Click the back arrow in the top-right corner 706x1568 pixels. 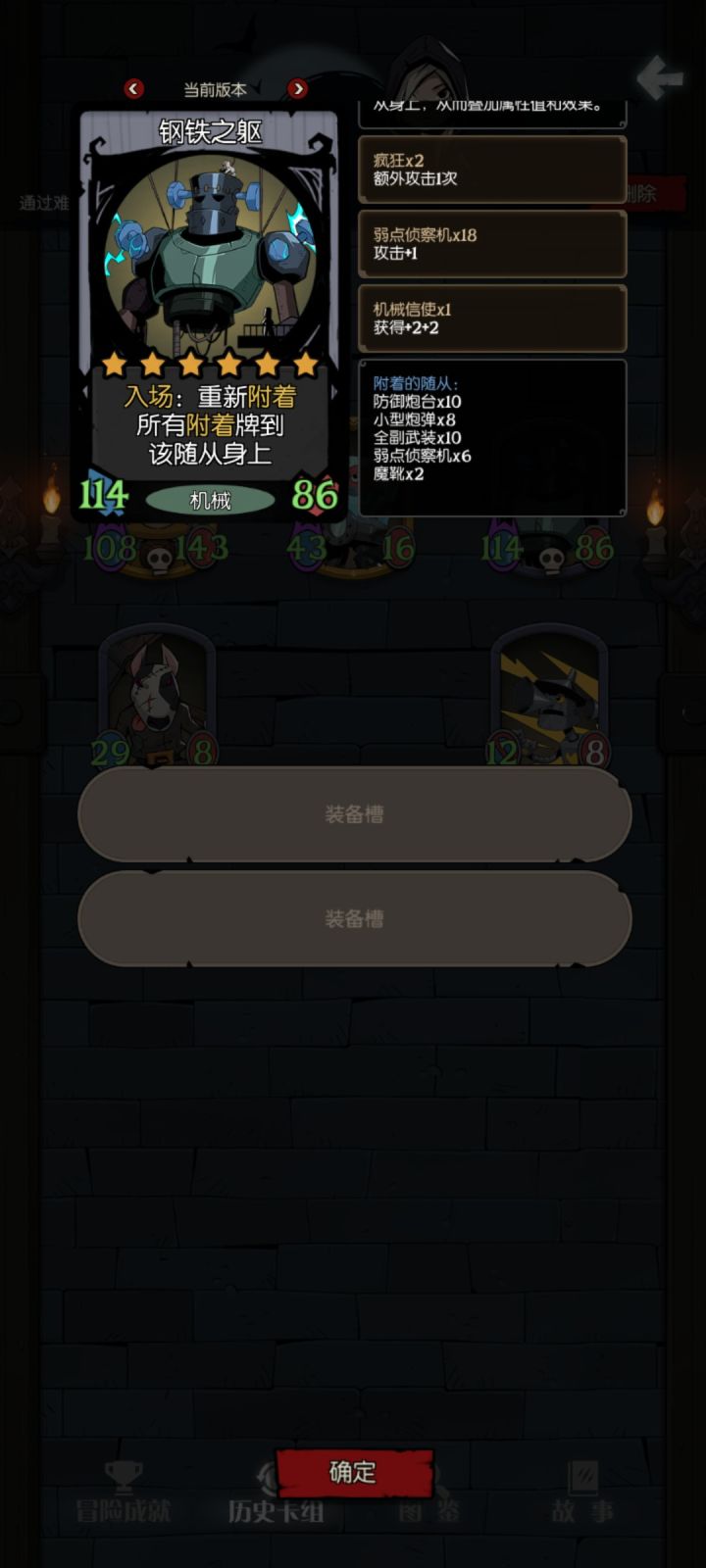pos(663,78)
